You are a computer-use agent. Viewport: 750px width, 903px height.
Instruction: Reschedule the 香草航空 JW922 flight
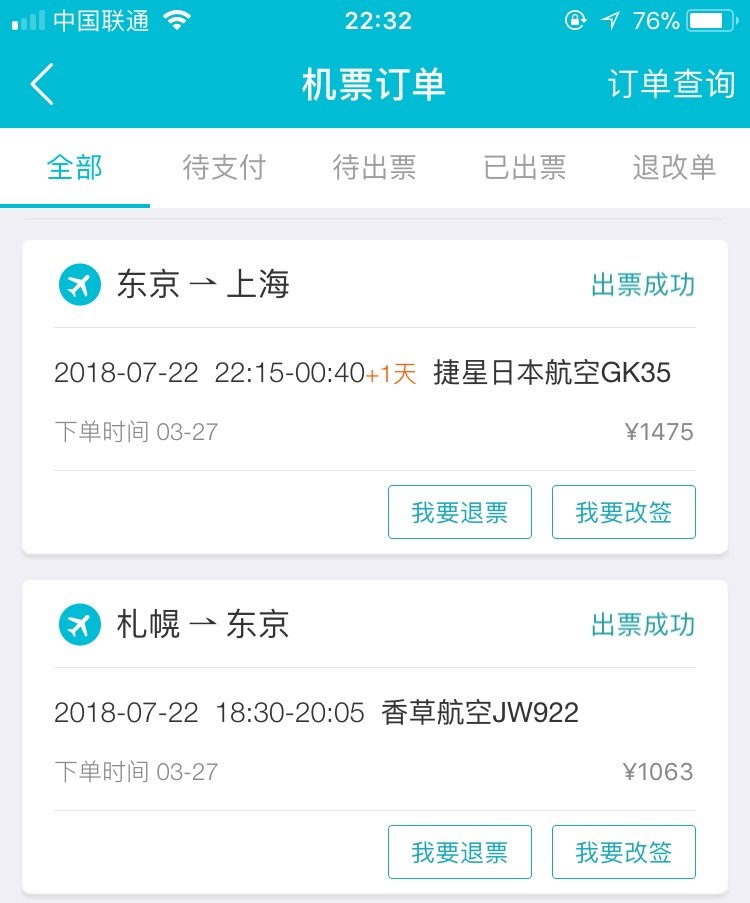pos(623,852)
